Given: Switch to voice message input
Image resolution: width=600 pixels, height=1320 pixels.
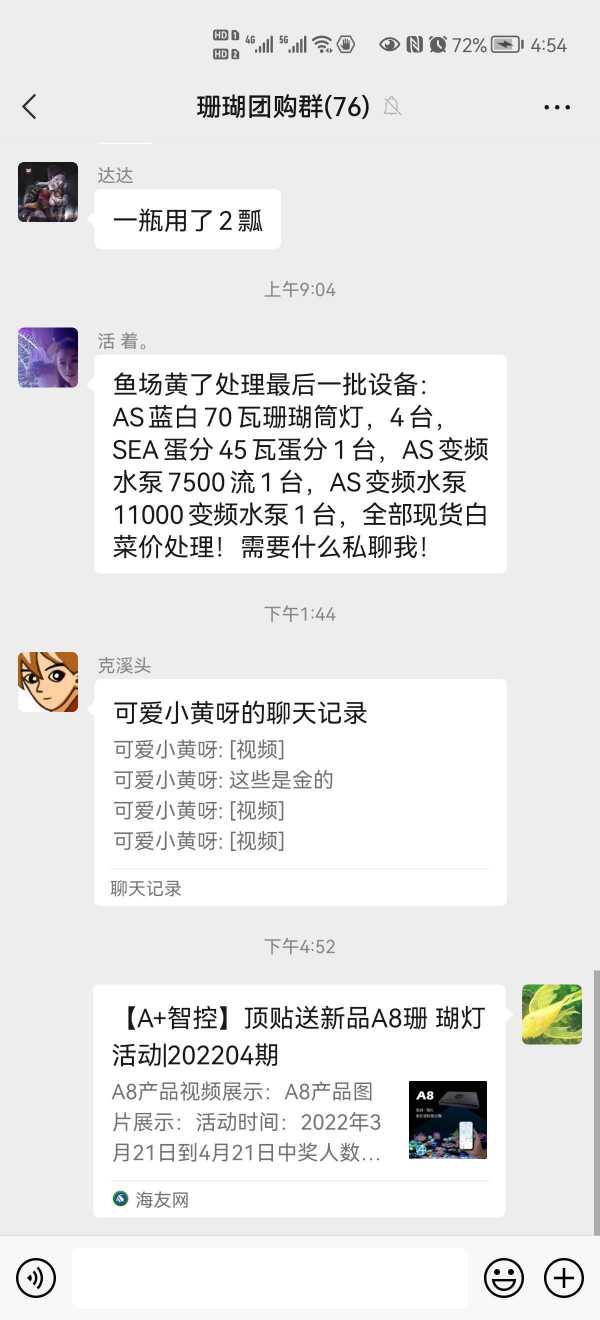Looking at the screenshot, I should tap(36, 1277).
